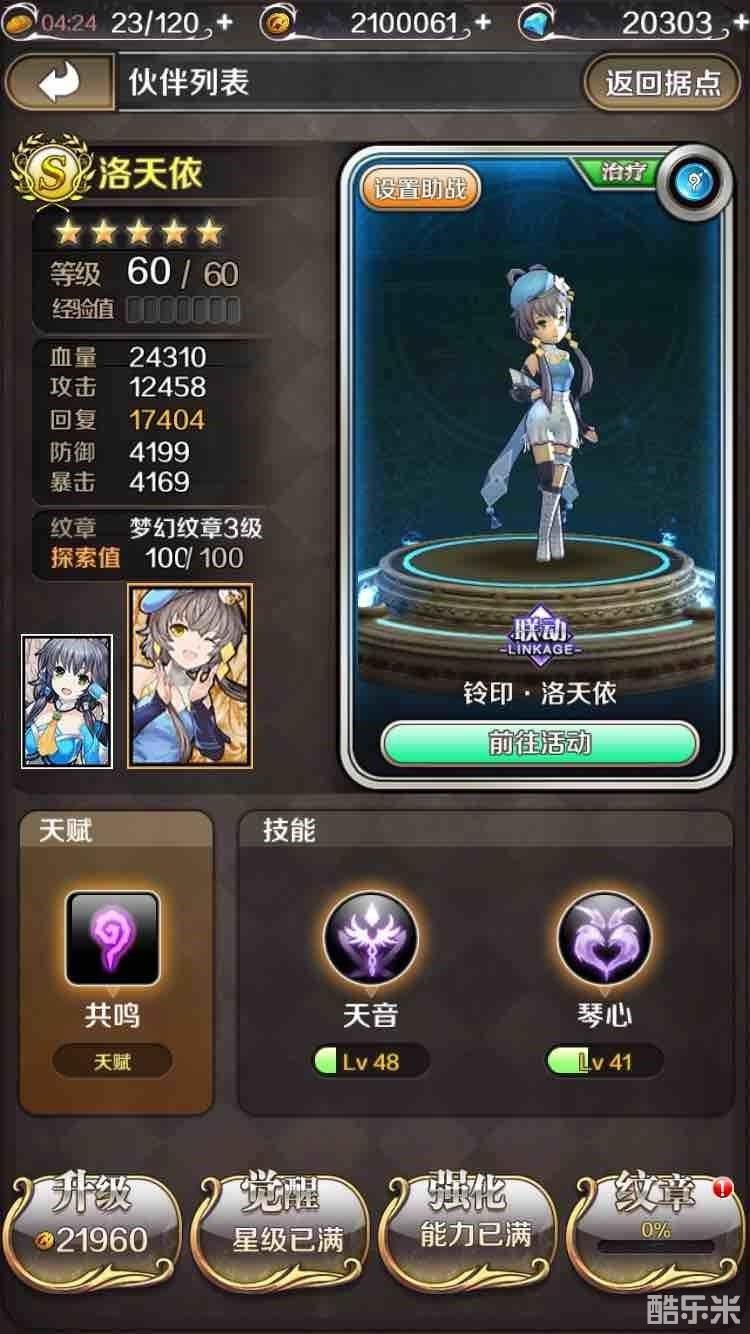Image resolution: width=750 pixels, height=1334 pixels.
Task: Tap the back arrow next to 伙伴列表
Action: coord(59,82)
